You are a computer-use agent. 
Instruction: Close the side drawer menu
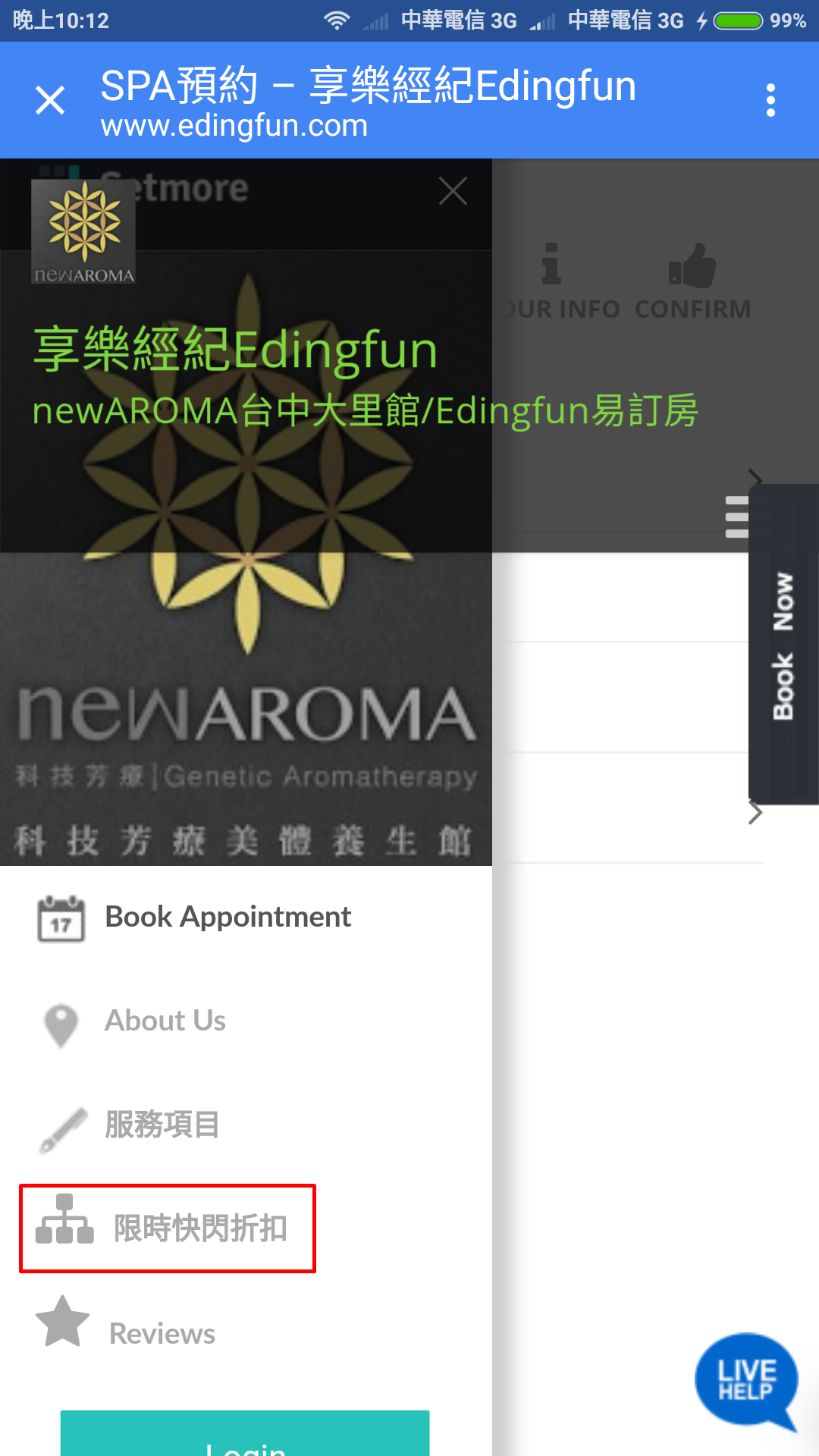tap(453, 191)
